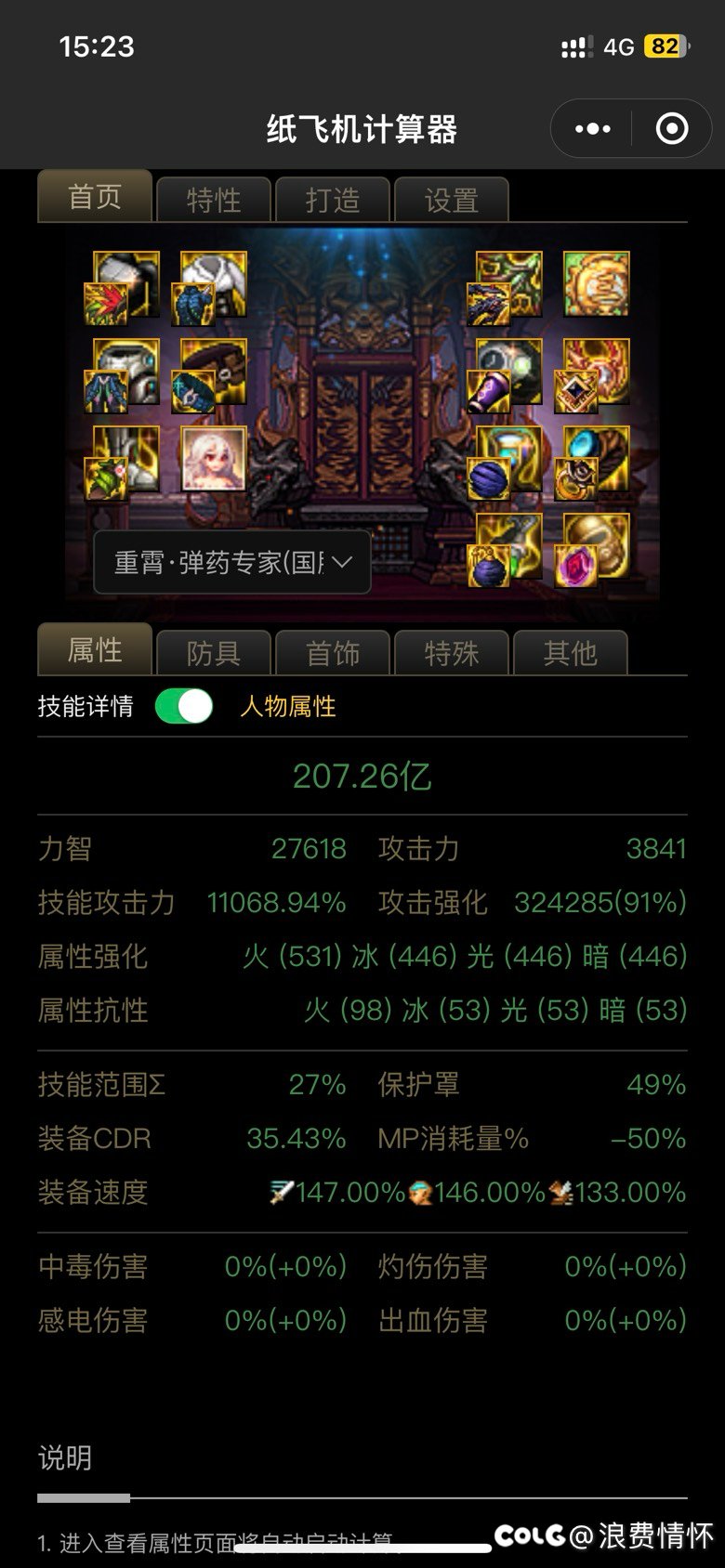The image size is (725, 1568).
Task: Tap the white-haired character avatar slot
Action: 214,459
